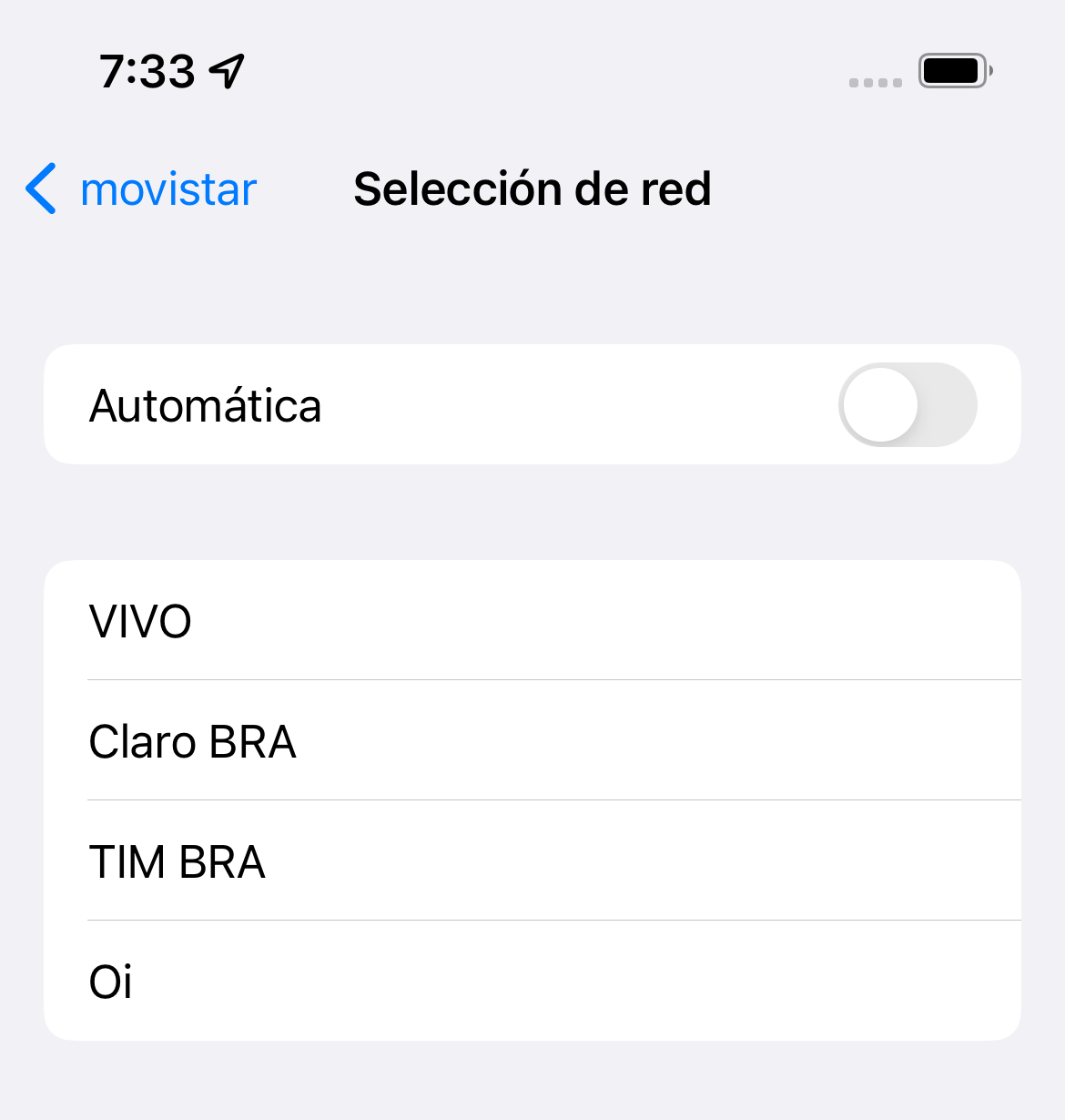This screenshot has height=1120, width=1065.
Task: Click the back chevron arrow icon
Action: coord(40,188)
